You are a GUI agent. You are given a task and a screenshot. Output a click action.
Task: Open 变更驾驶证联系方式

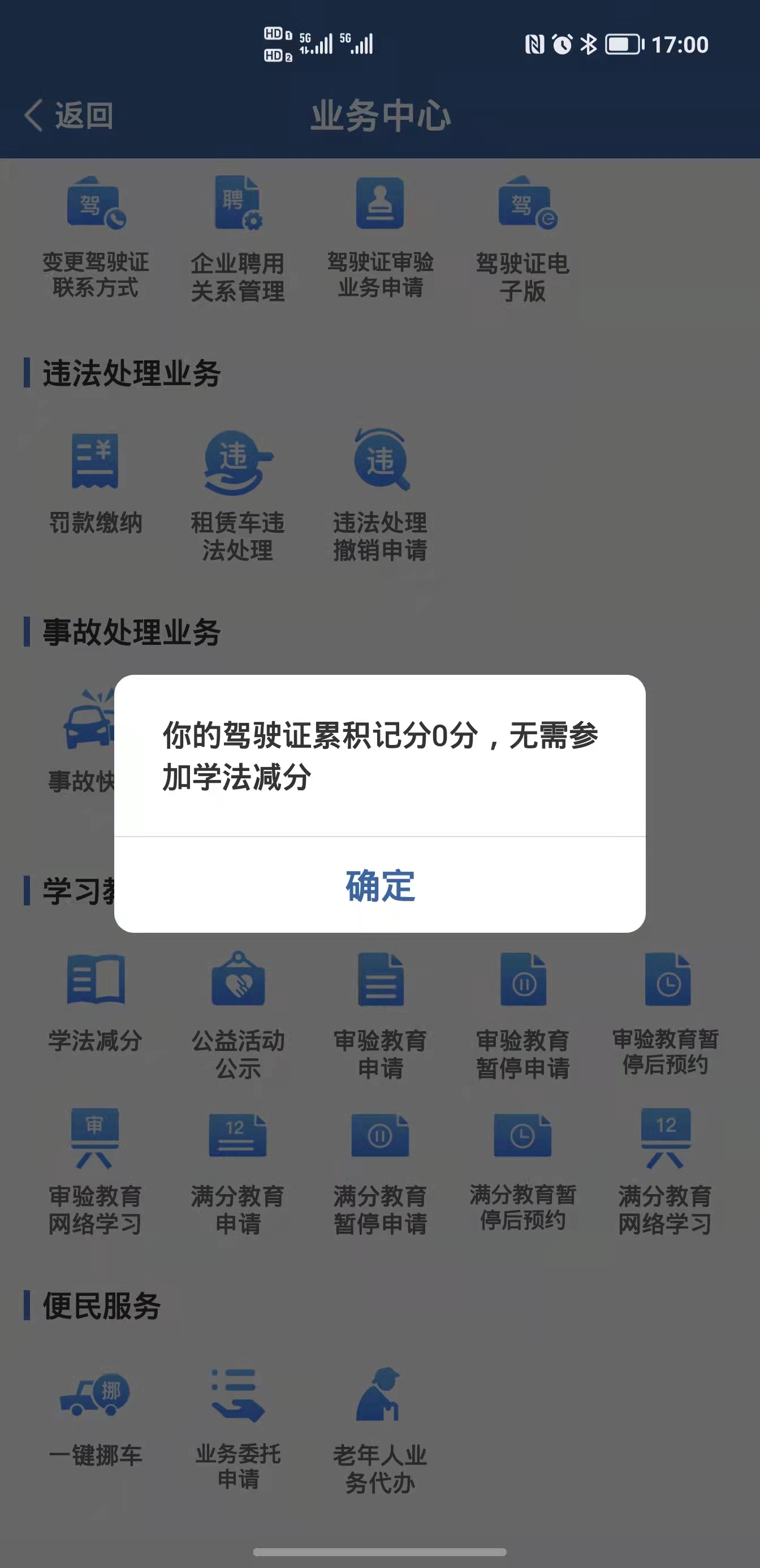[96, 238]
